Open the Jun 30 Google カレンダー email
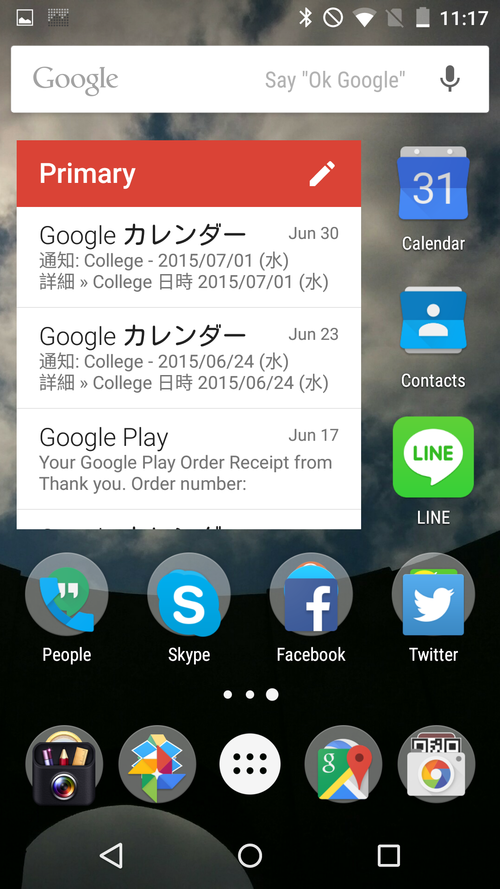 (x=189, y=257)
